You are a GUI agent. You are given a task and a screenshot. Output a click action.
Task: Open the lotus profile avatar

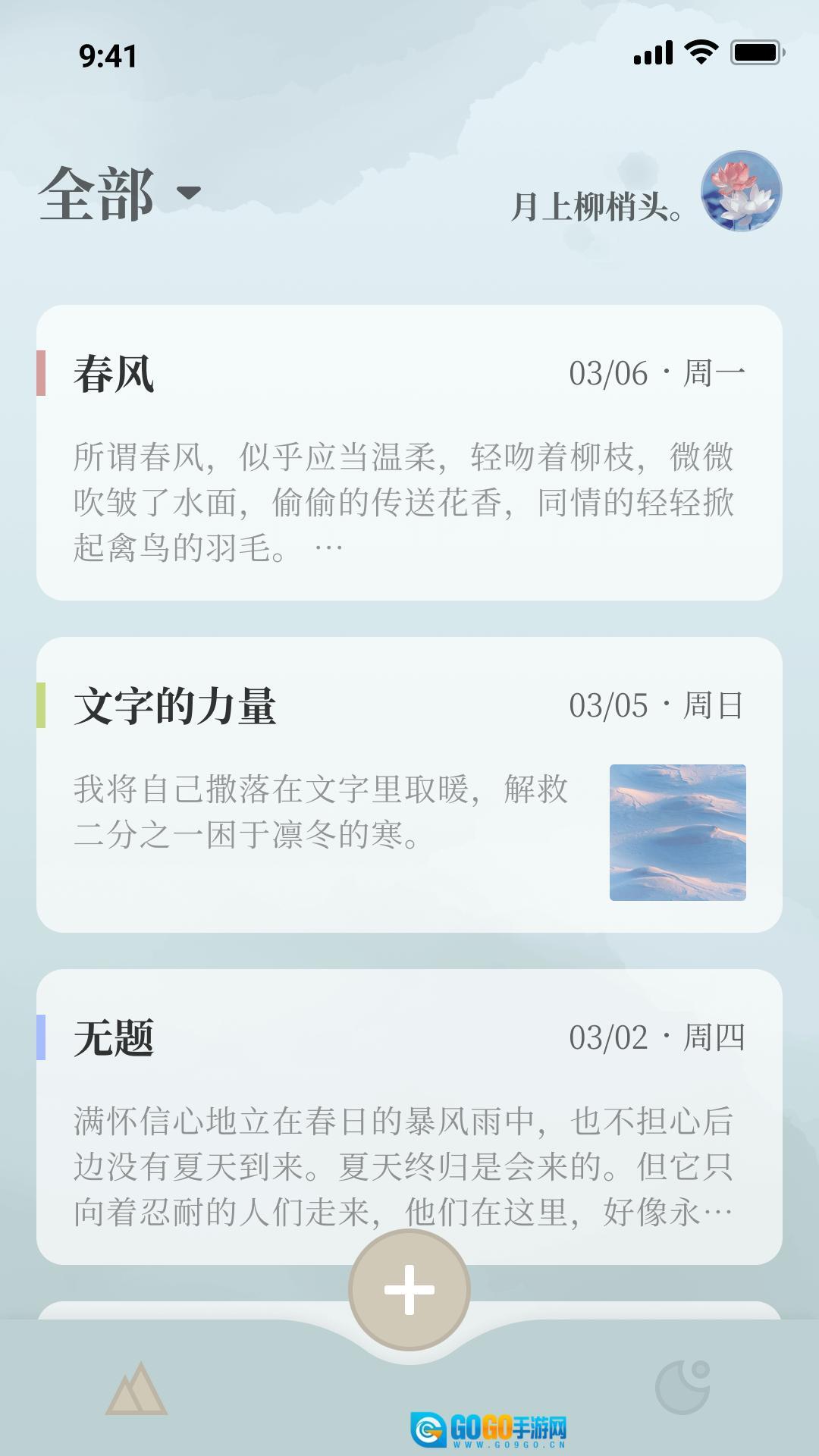[741, 191]
